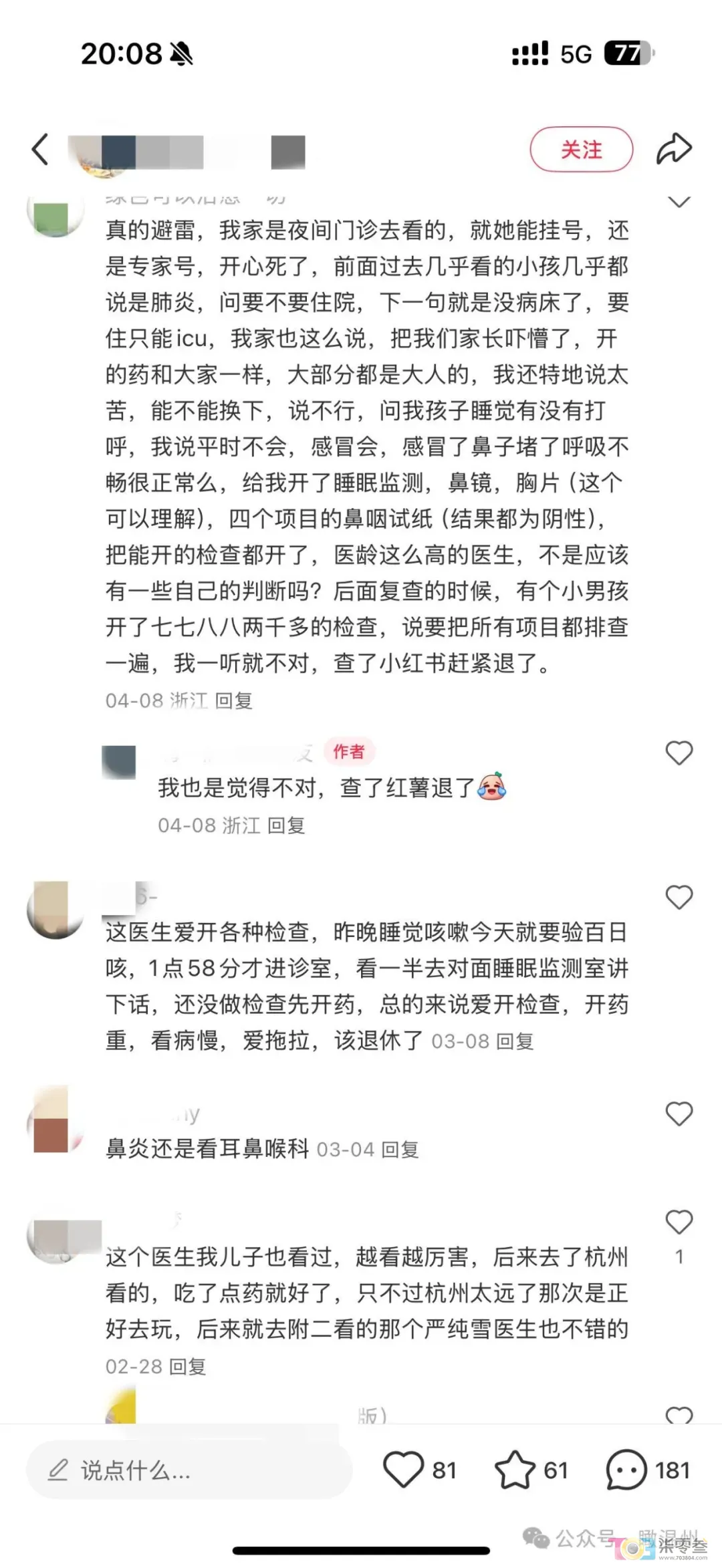This screenshot has width=722, height=1568.
Task: Like the post with 81 likes
Action: click(x=404, y=1470)
